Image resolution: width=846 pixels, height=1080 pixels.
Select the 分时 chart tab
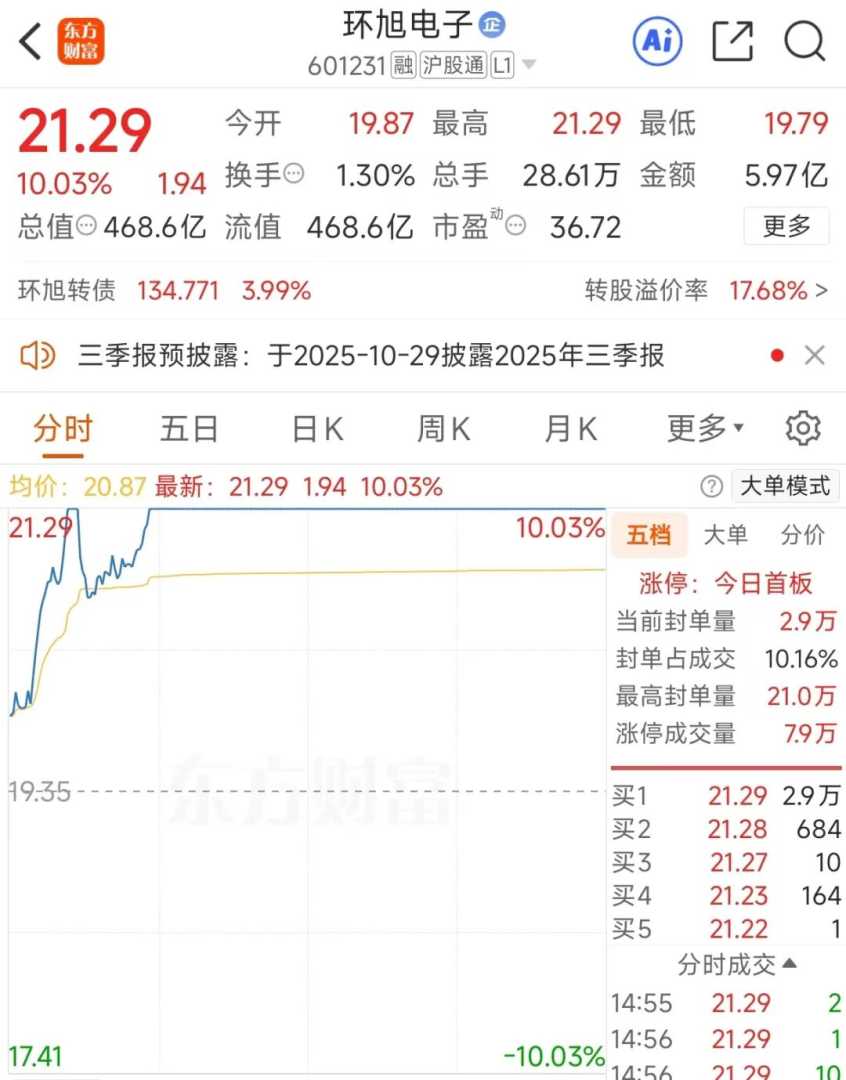point(62,429)
